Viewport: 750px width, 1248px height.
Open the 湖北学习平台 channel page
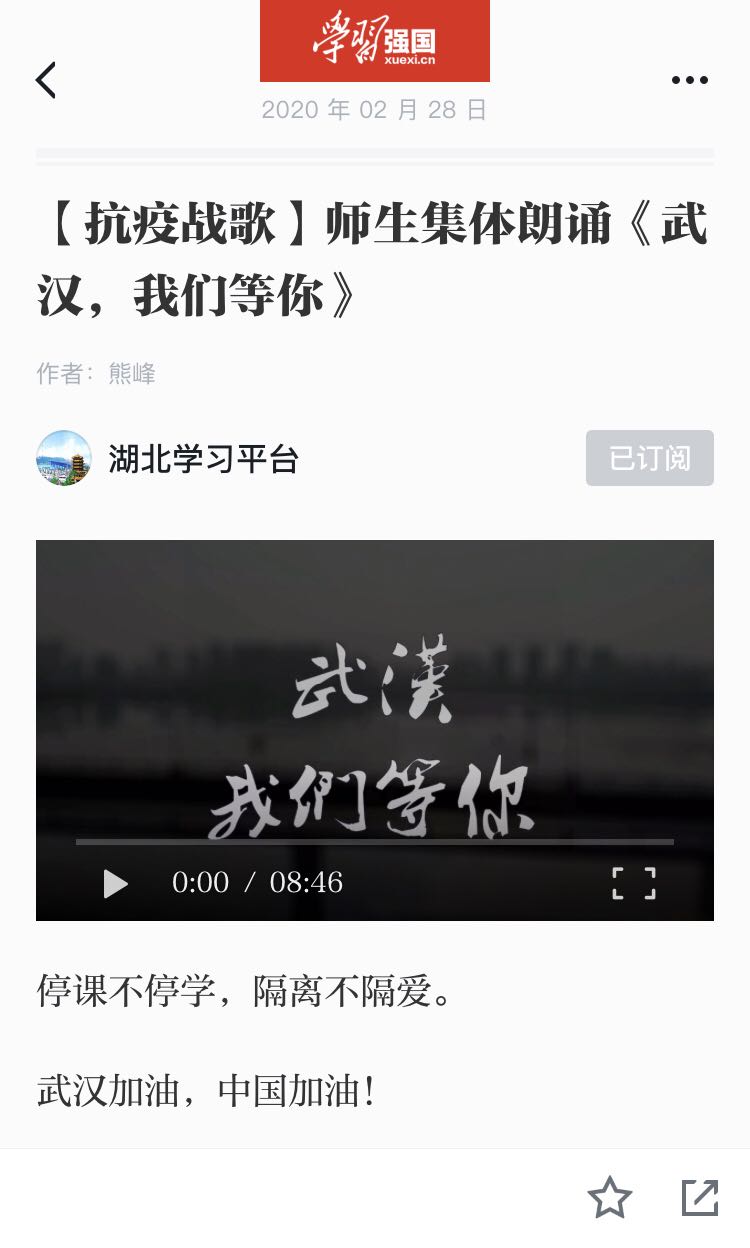[x=203, y=459]
